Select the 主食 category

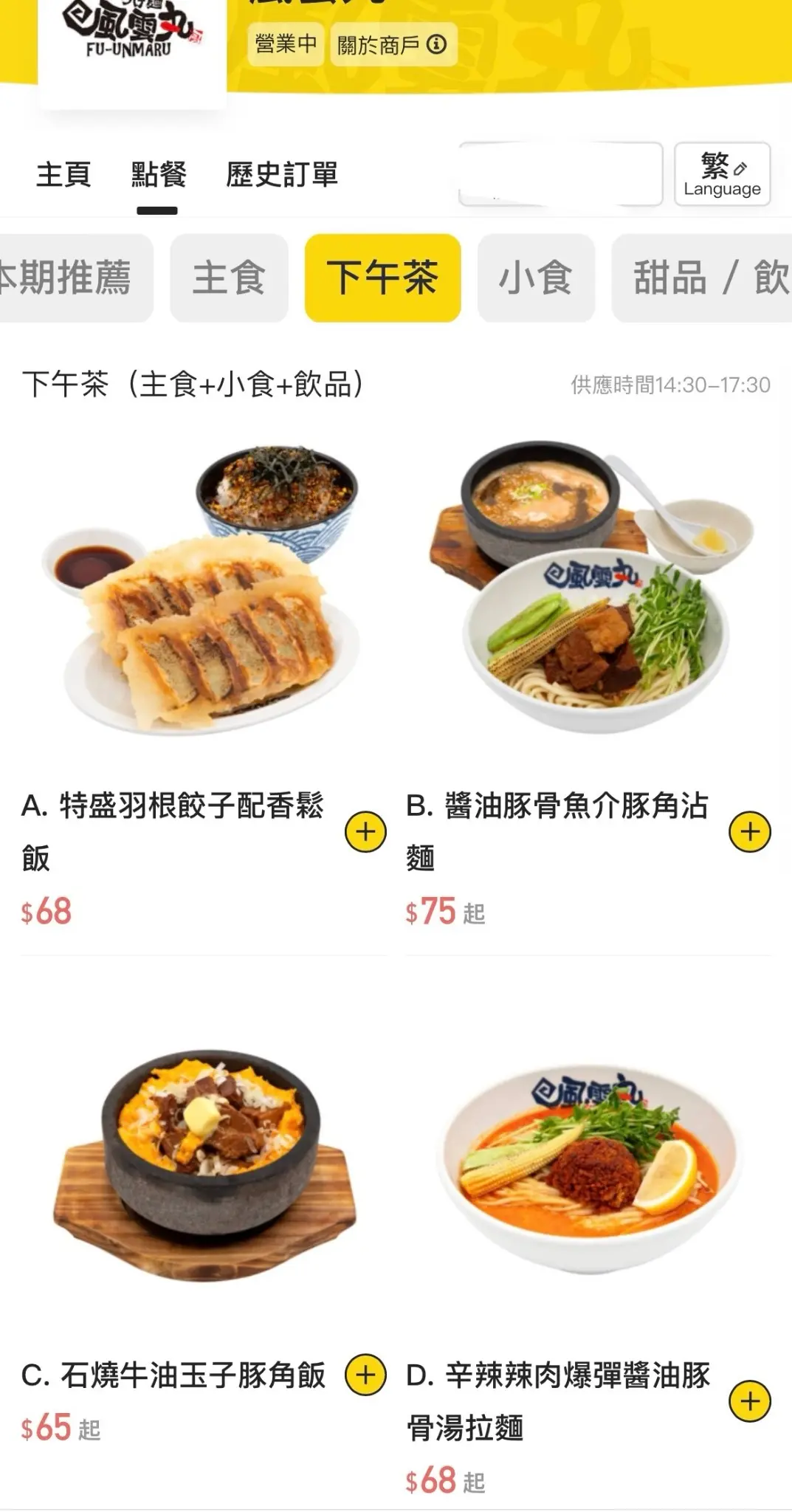pos(229,278)
